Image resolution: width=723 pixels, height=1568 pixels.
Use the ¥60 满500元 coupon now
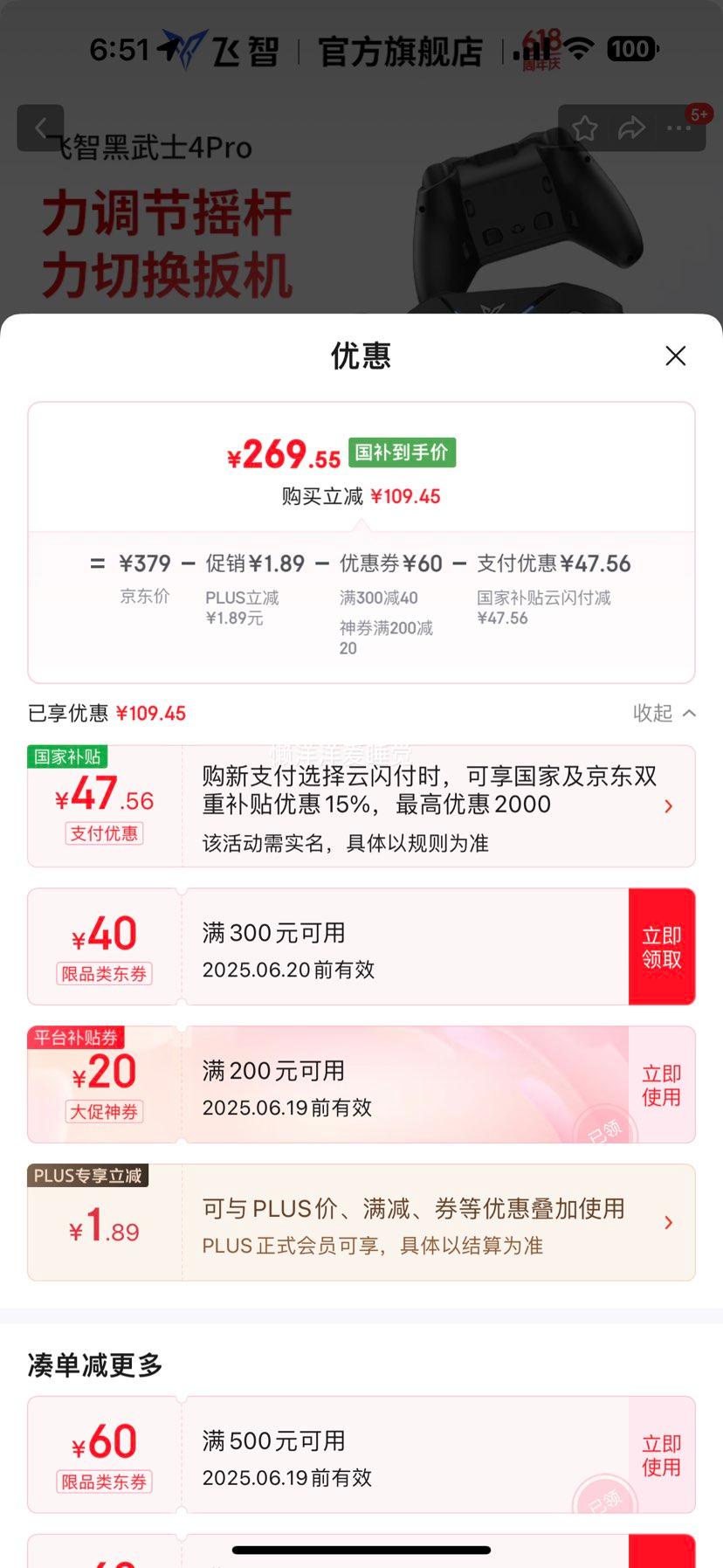(x=661, y=1455)
